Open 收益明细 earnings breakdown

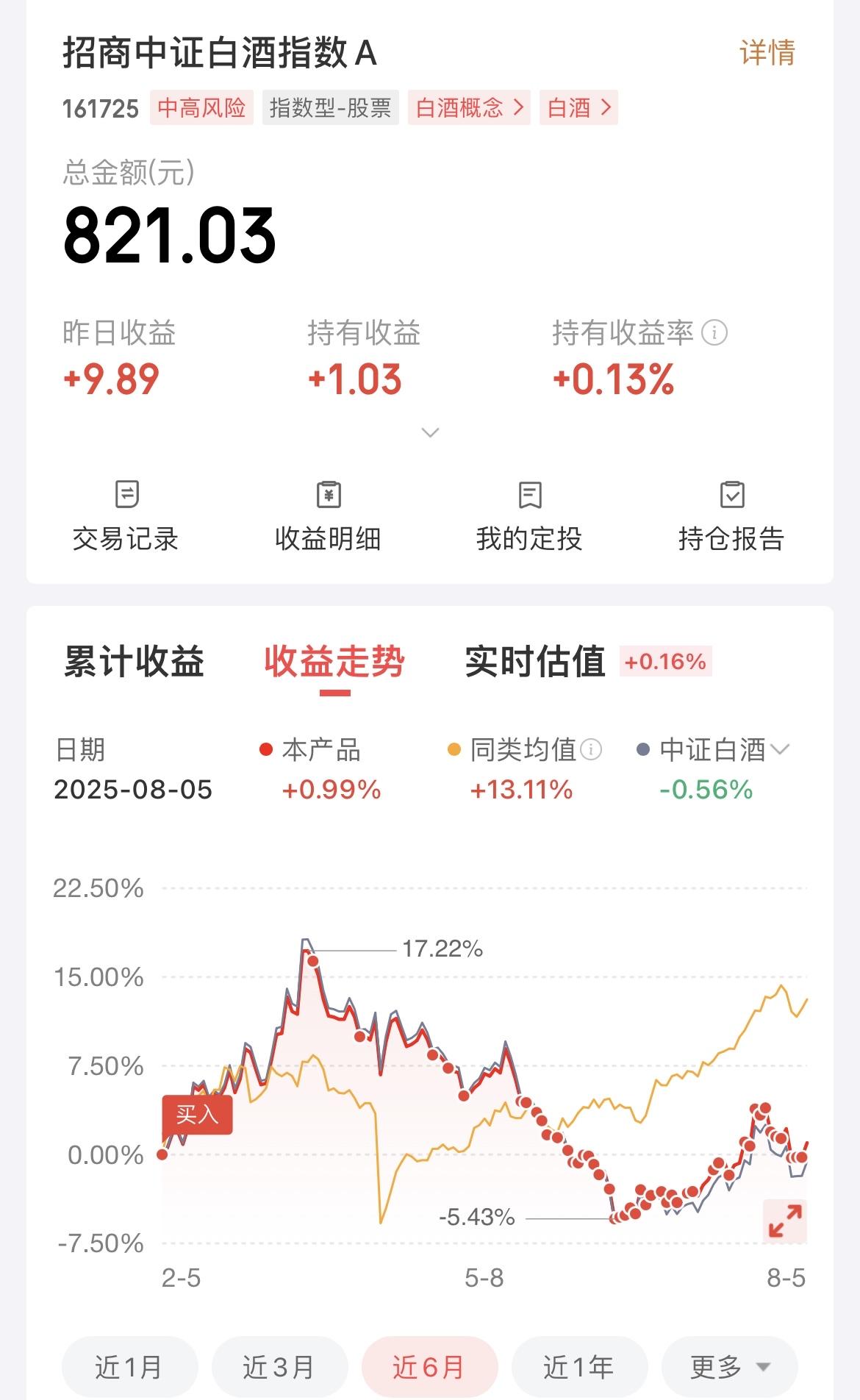point(328,516)
